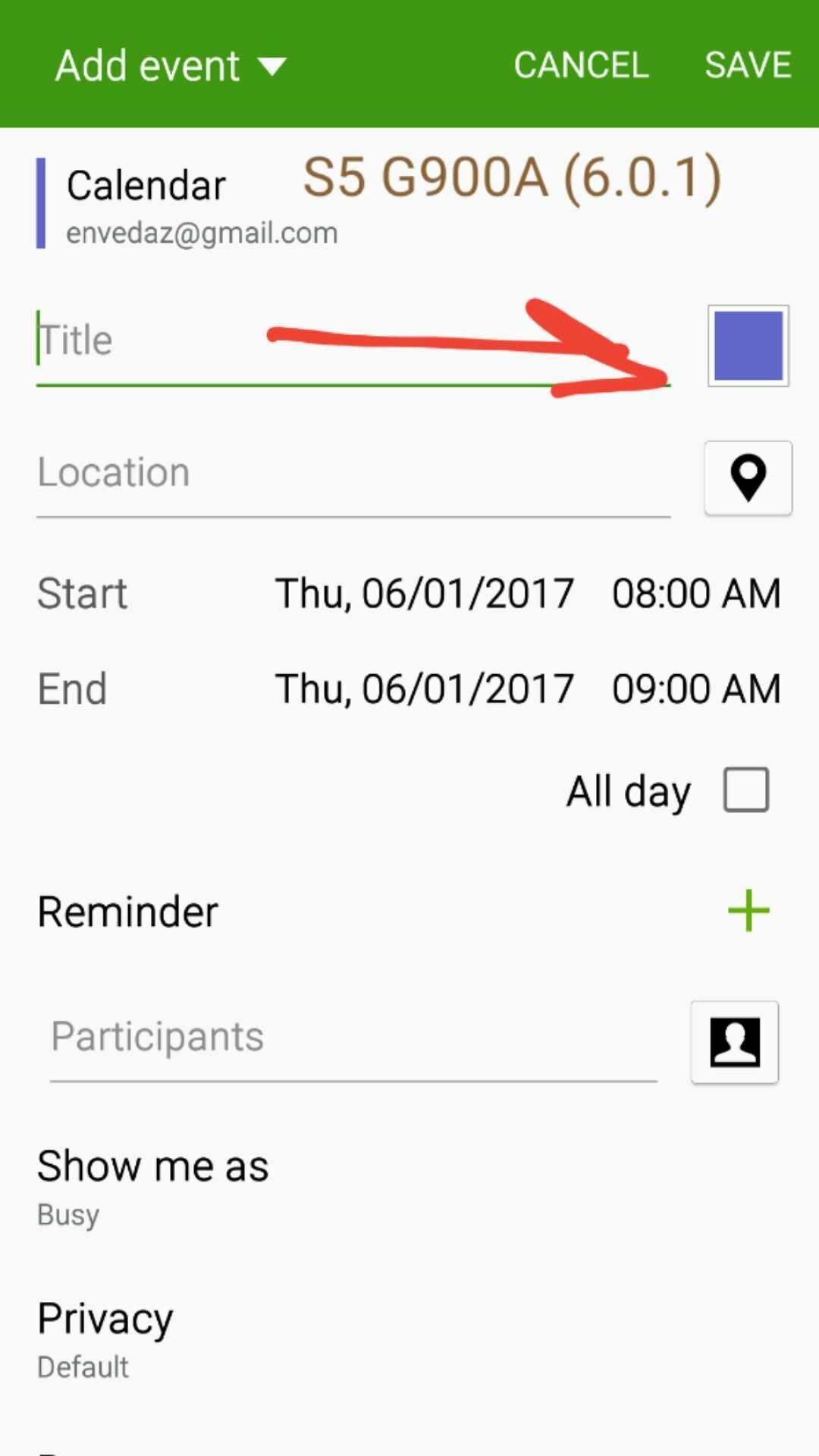Open contacts picker for participants
819x1456 pixels.
coord(735,1042)
